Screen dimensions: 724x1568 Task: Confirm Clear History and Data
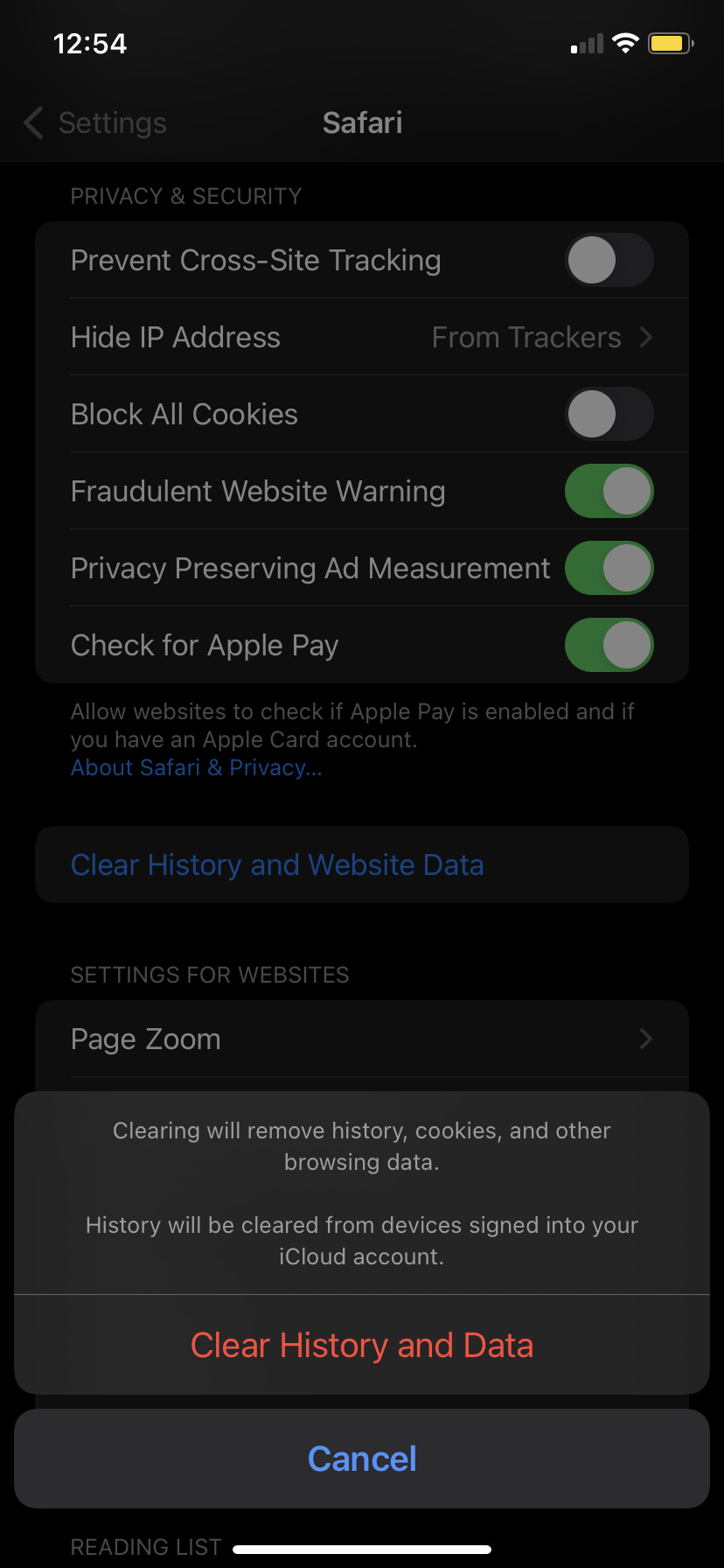tap(362, 1345)
